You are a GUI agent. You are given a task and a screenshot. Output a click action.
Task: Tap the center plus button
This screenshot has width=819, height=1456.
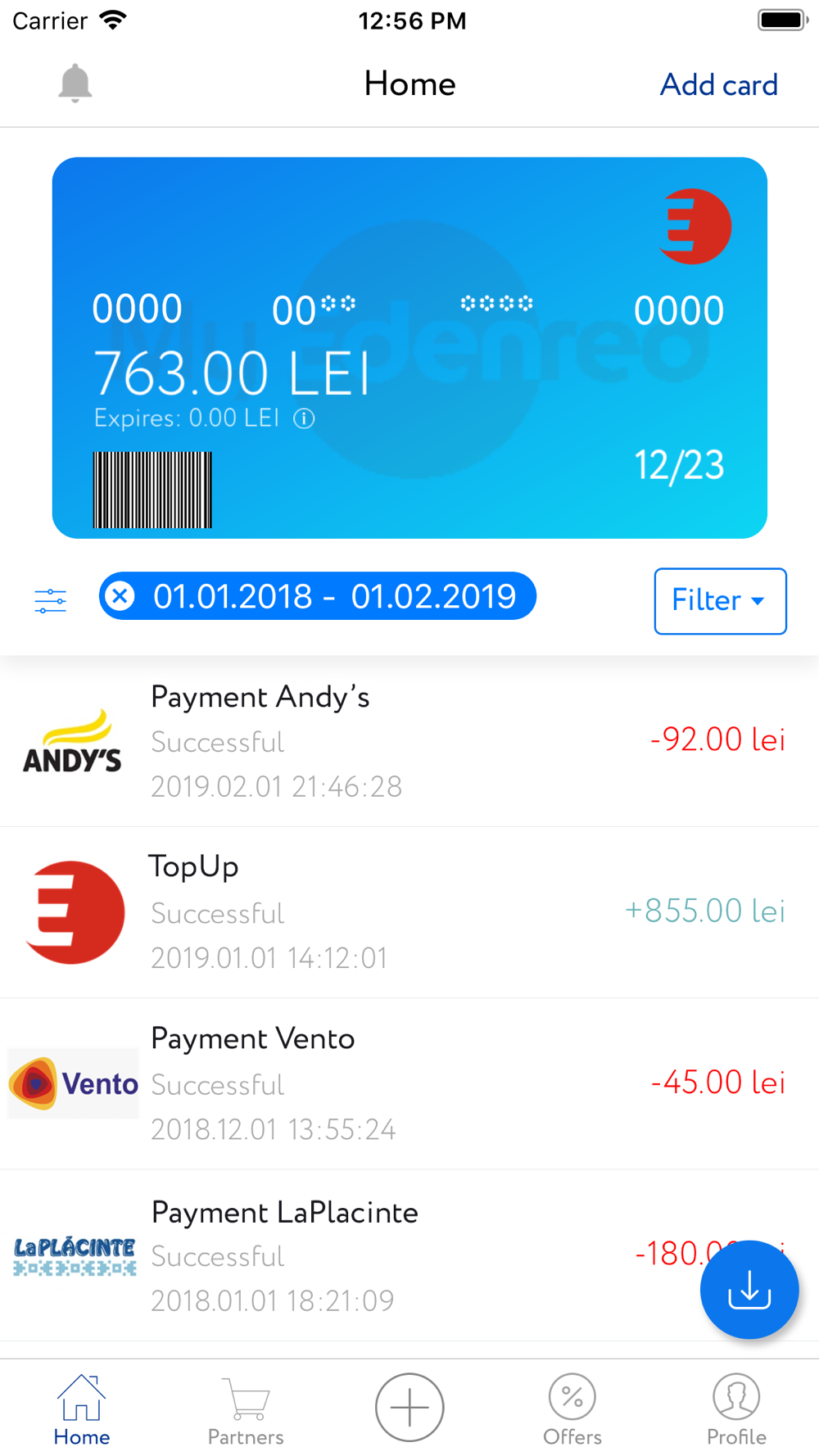(x=409, y=1407)
